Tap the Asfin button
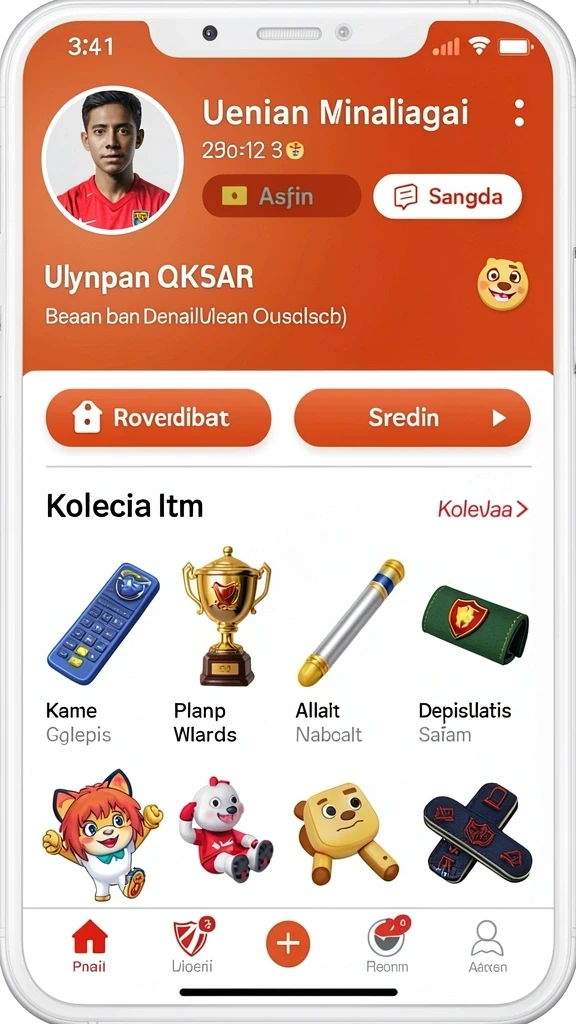Image resolution: width=576 pixels, height=1024 pixels. tap(281, 196)
